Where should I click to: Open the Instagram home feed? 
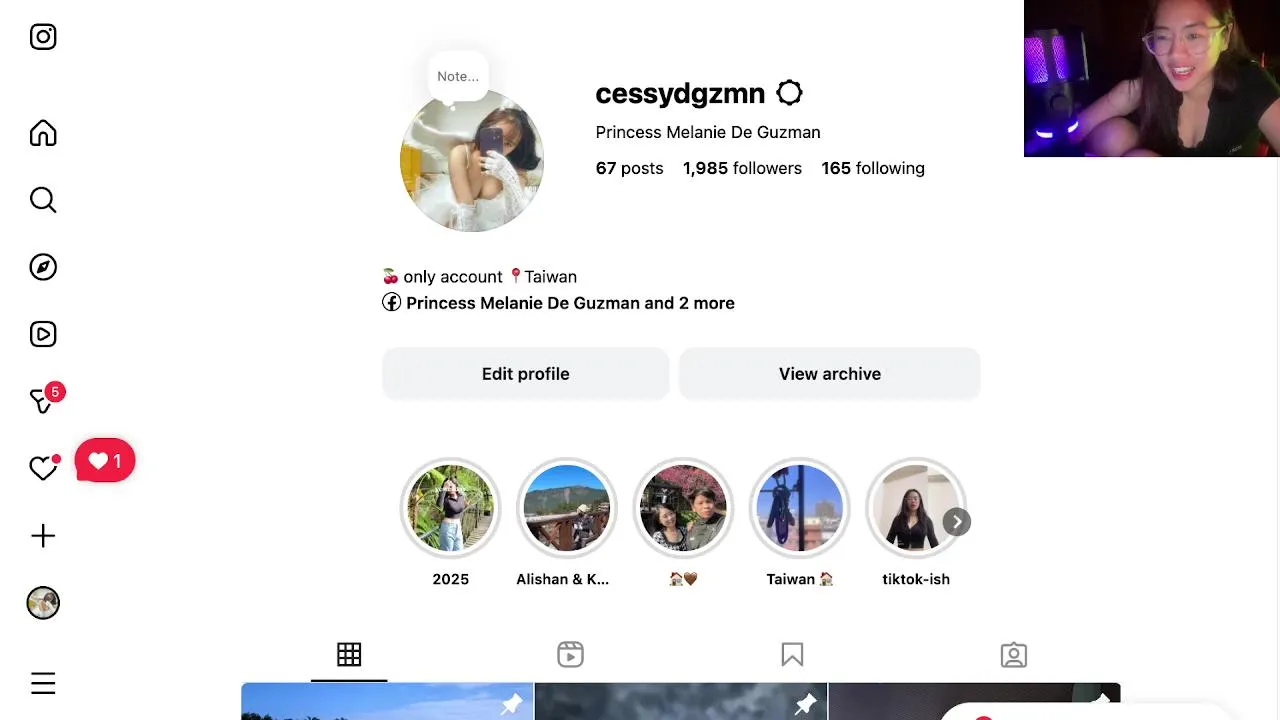pyautogui.click(x=43, y=133)
